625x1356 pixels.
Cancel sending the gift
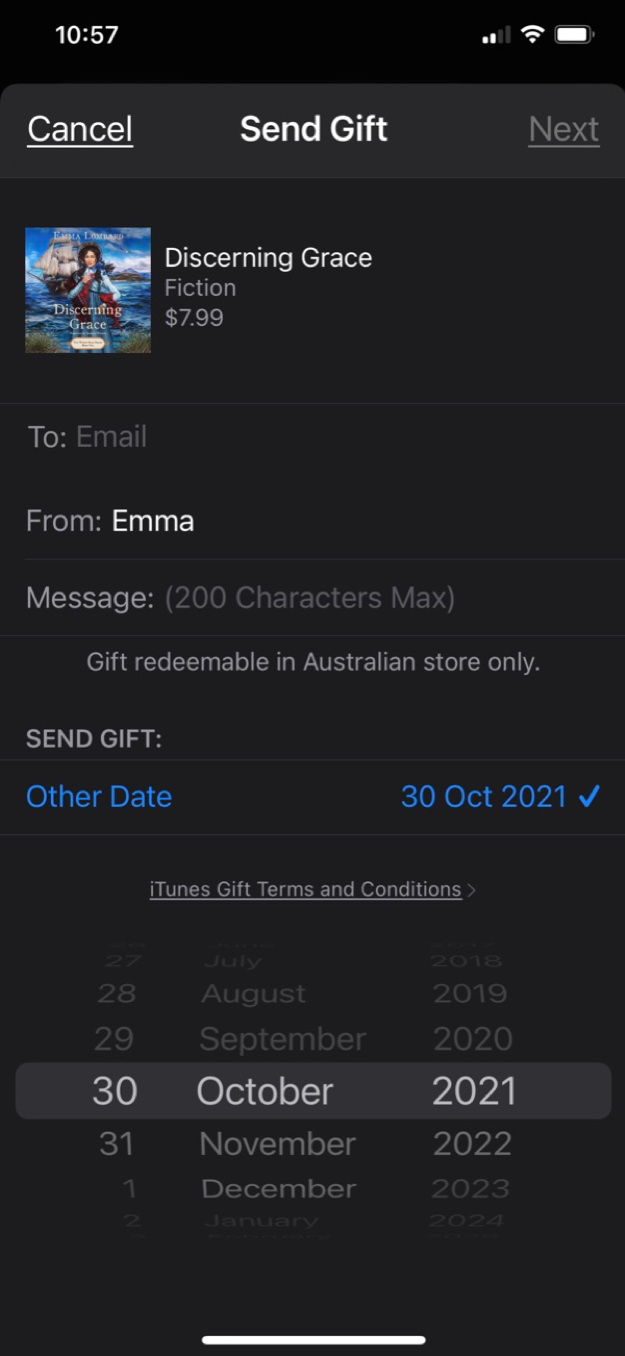[x=80, y=129]
